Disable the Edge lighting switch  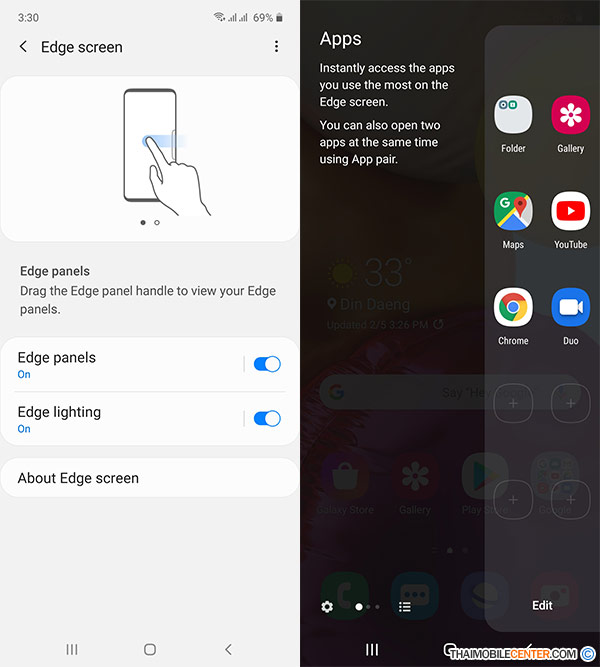pyautogui.click(x=267, y=419)
